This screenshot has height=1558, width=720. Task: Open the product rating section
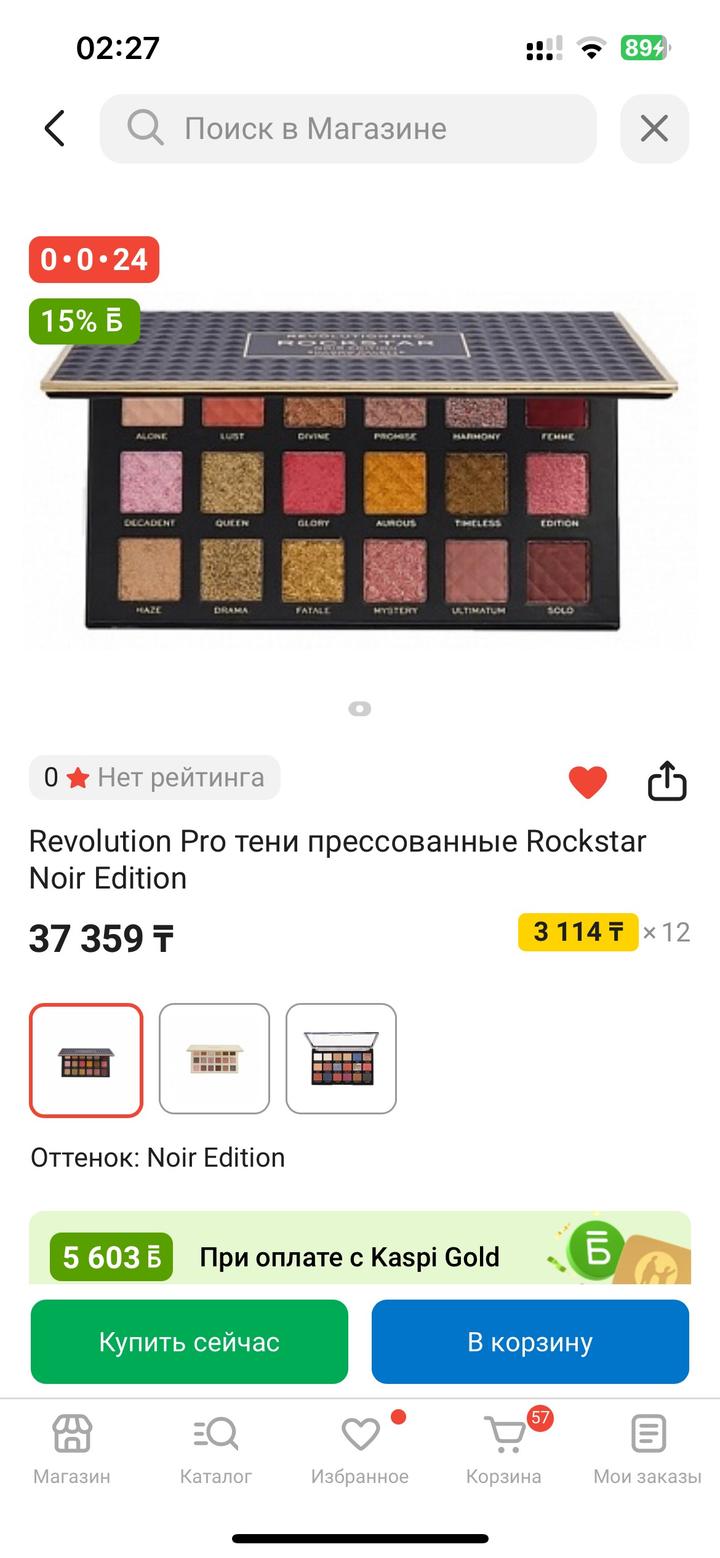pos(153,777)
